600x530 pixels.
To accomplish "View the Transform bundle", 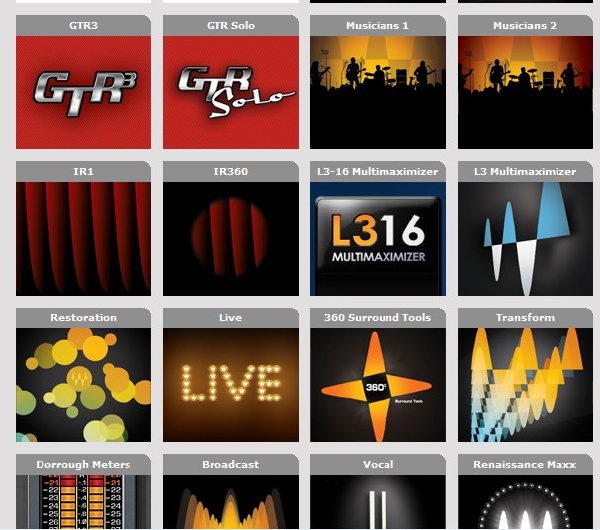I will 525,384.
